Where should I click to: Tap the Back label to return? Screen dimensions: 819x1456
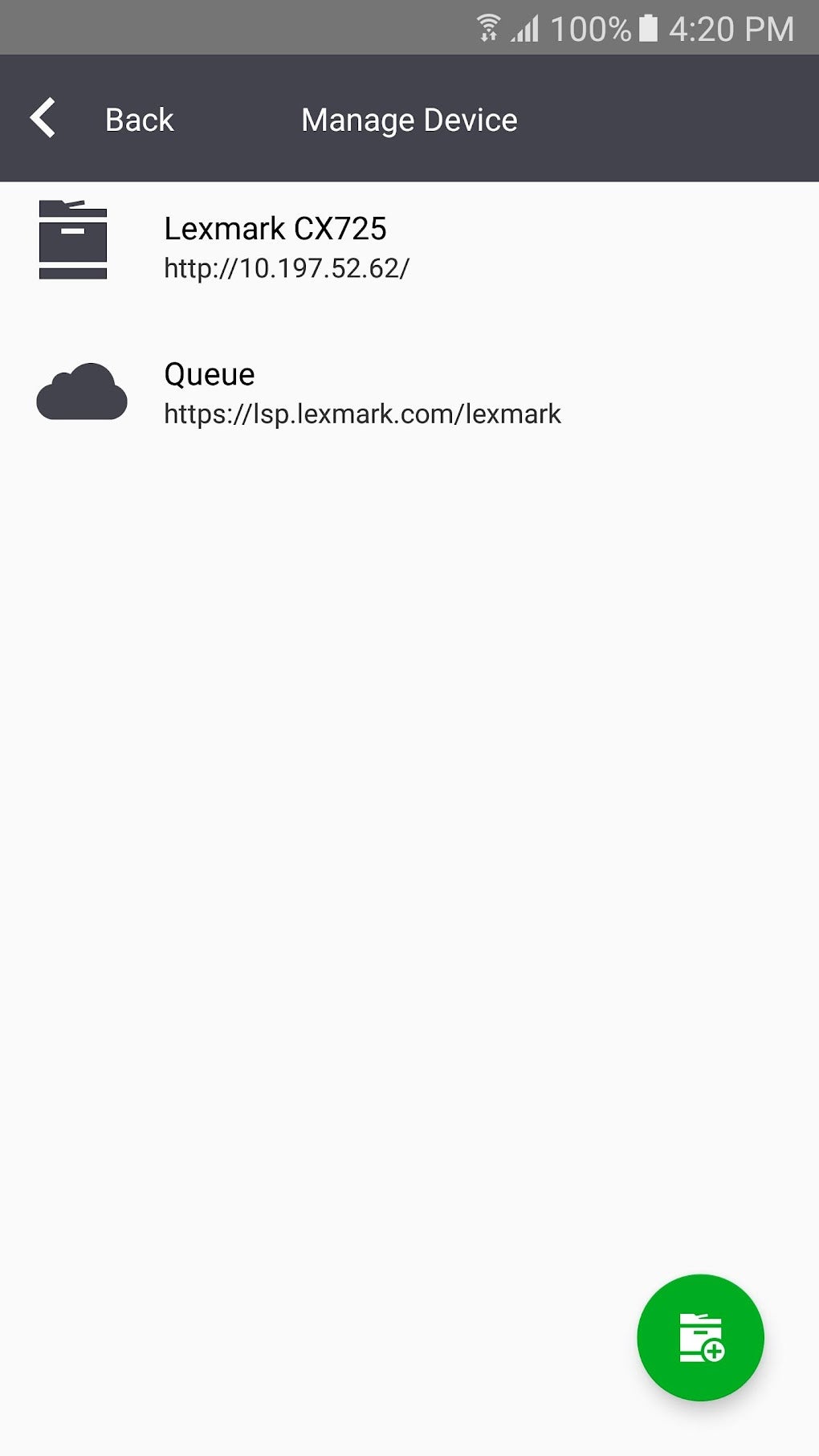coord(137,119)
